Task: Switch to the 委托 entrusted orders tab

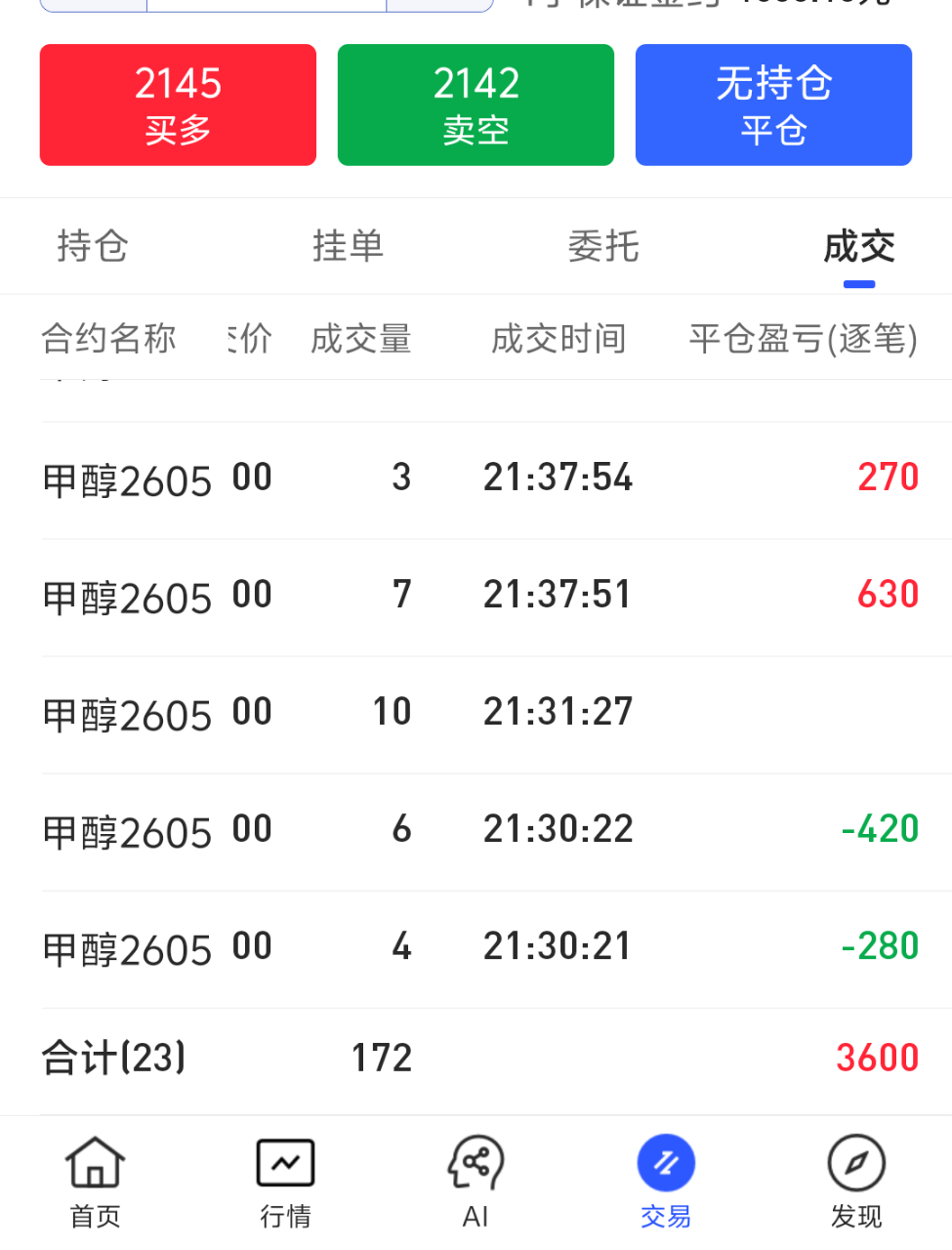Action: click(x=603, y=246)
